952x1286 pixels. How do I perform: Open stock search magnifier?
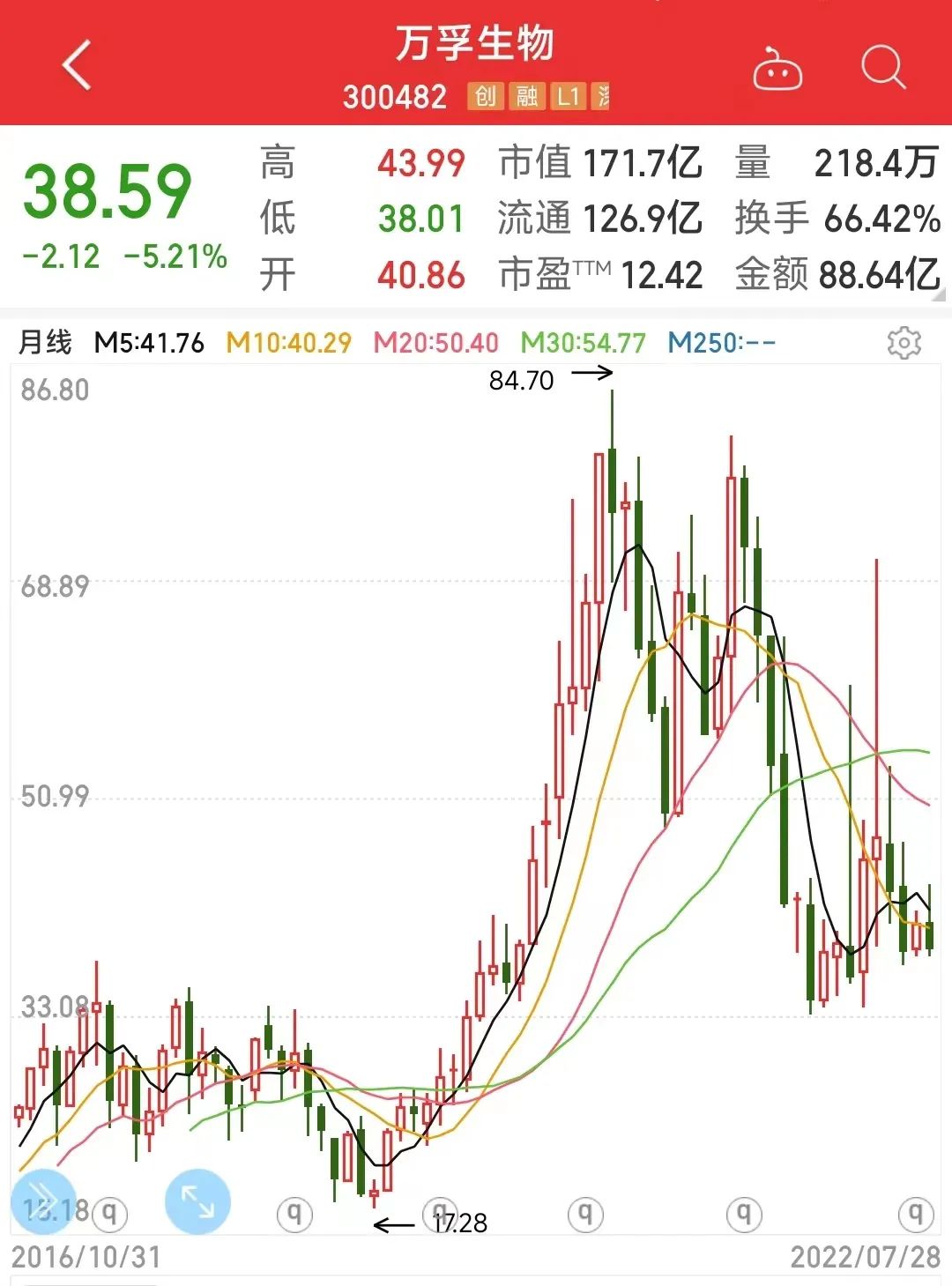(882, 67)
